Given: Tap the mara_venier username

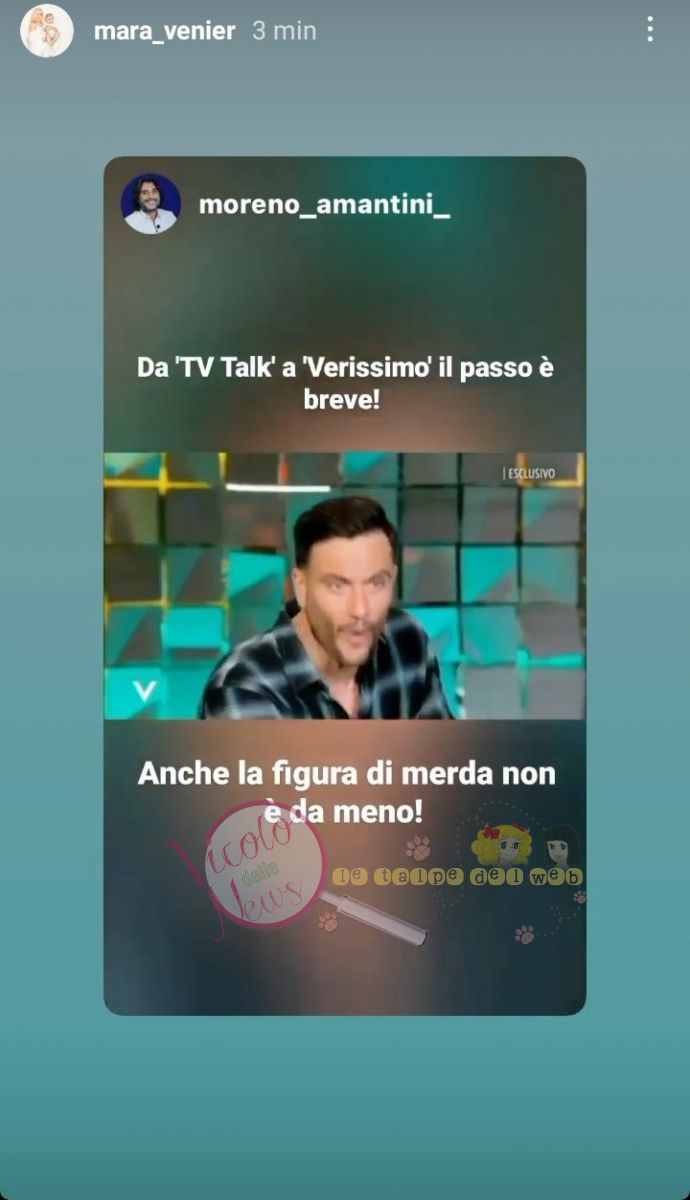Looking at the screenshot, I should [x=164, y=31].
